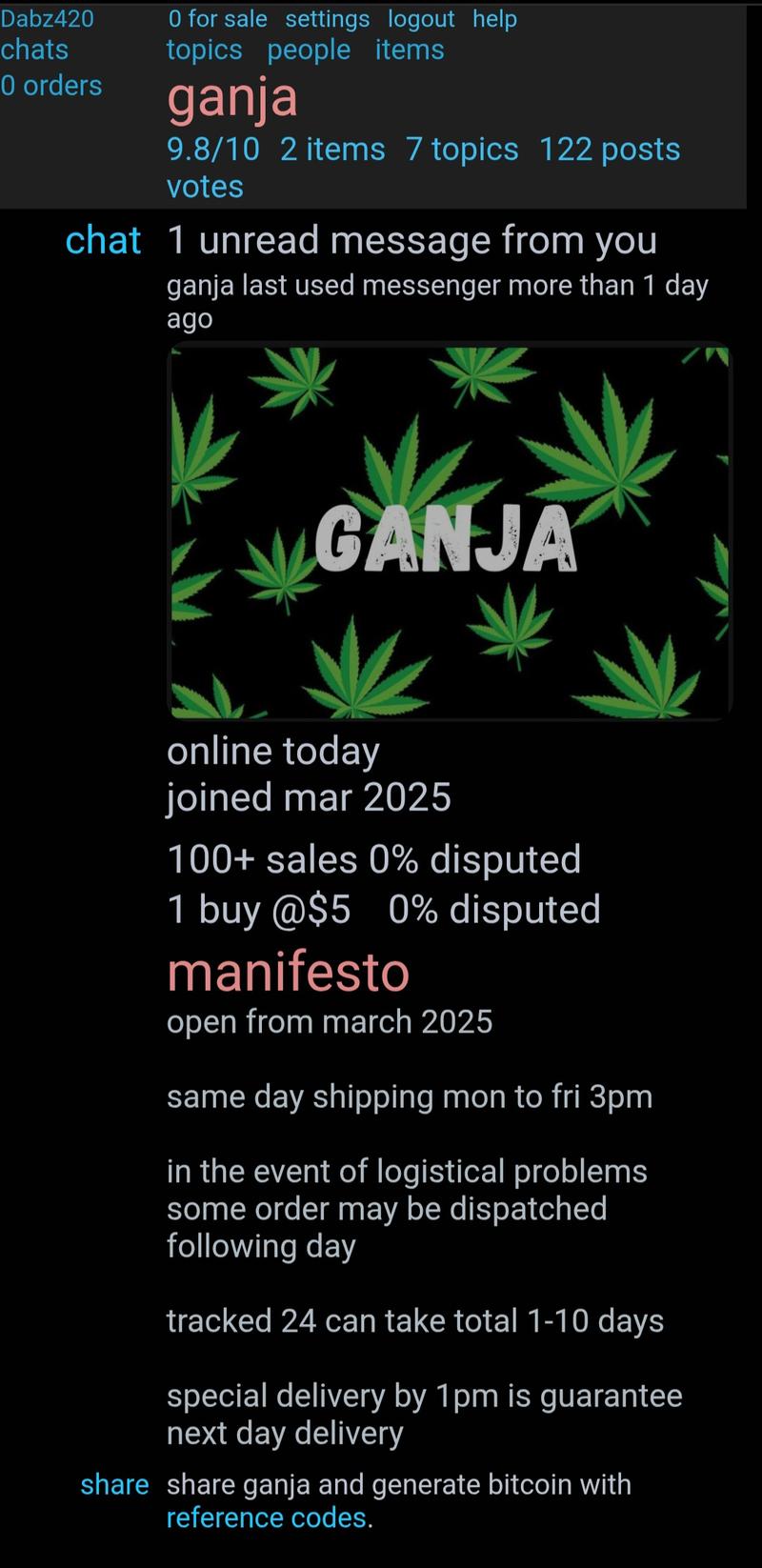The image size is (762, 1568).
Task: Open the help page
Action: point(494,19)
